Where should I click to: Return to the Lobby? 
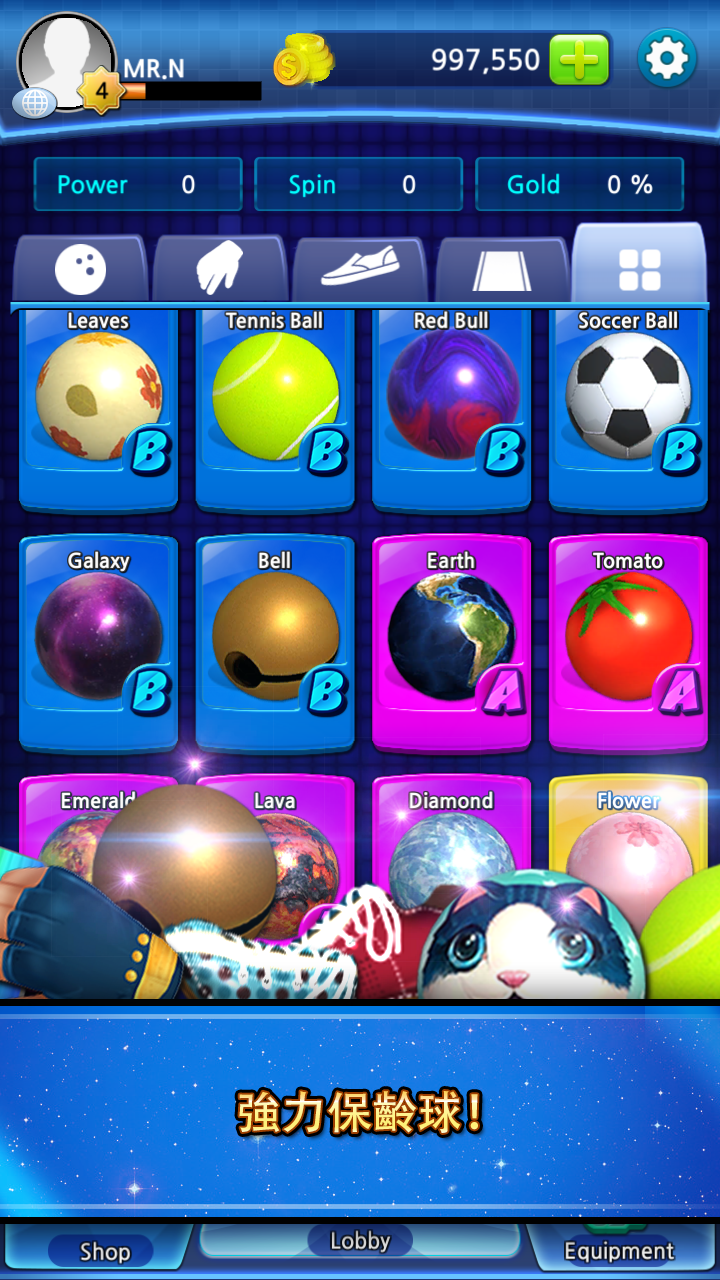360,1241
